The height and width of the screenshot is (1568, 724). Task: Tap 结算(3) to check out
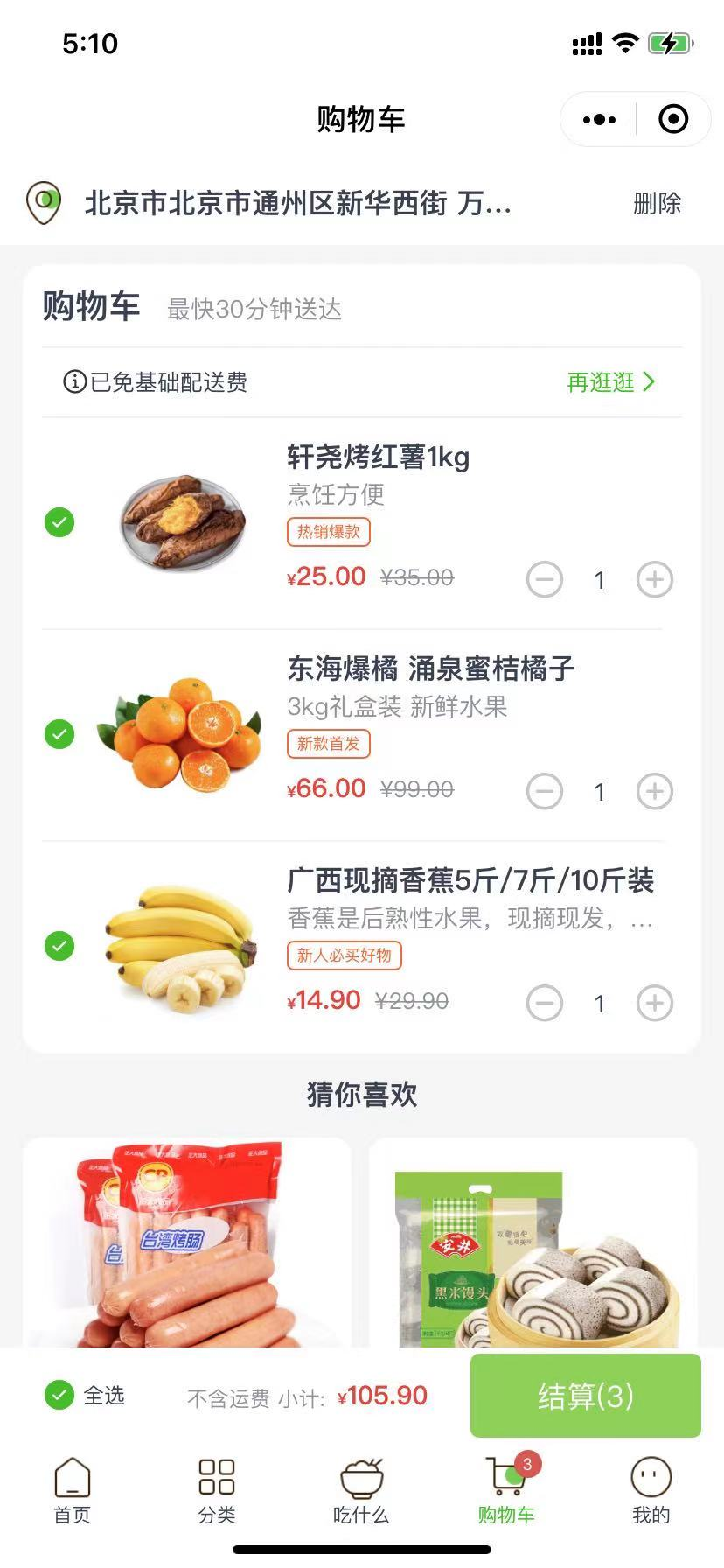(585, 1396)
